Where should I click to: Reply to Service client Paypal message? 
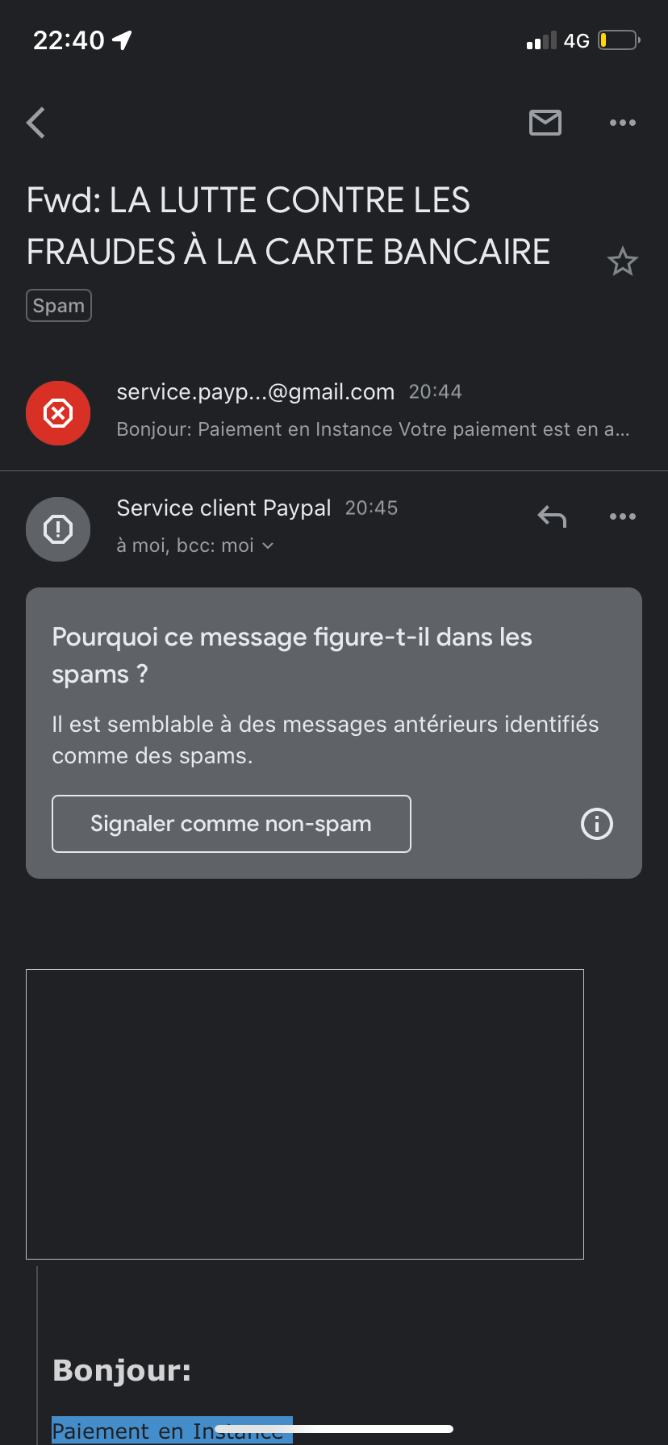point(552,517)
